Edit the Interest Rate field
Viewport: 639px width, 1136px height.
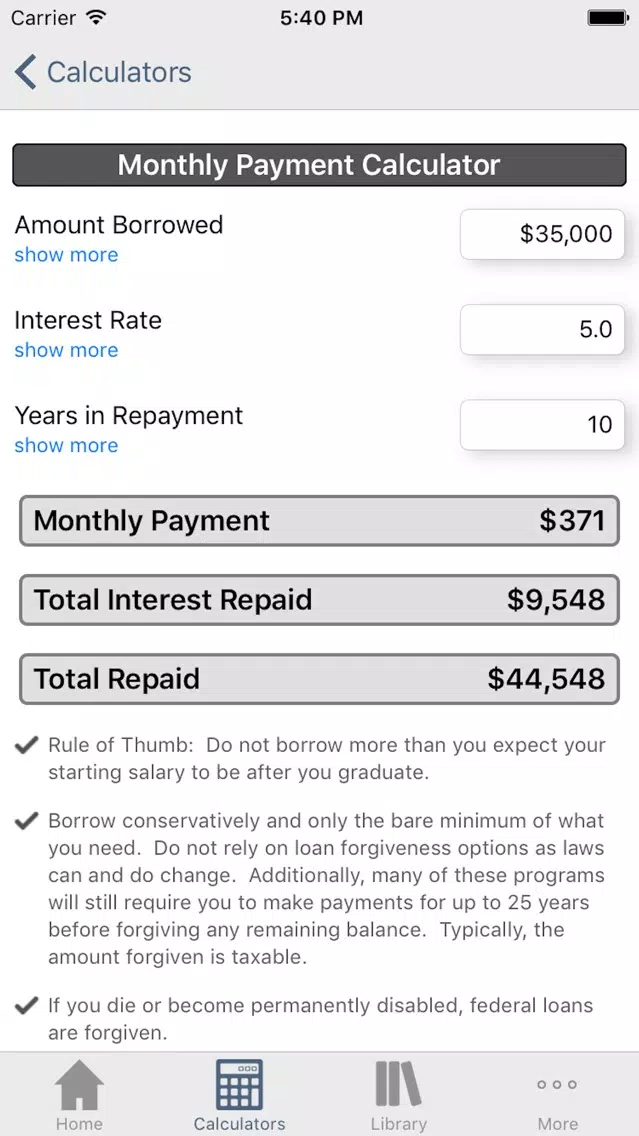[x=542, y=330]
